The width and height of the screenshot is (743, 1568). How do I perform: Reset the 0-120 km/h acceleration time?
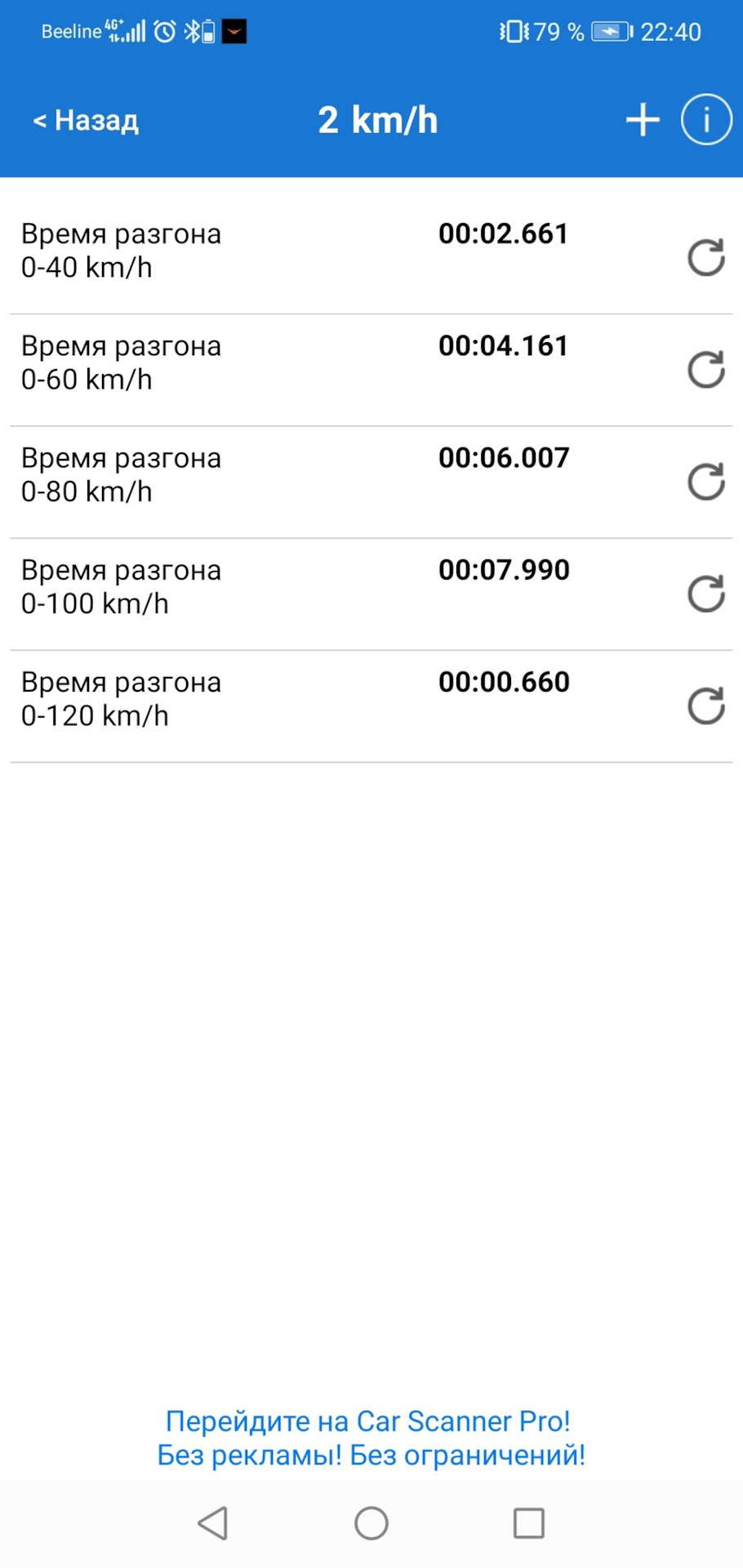pyautogui.click(x=706, y=706)
